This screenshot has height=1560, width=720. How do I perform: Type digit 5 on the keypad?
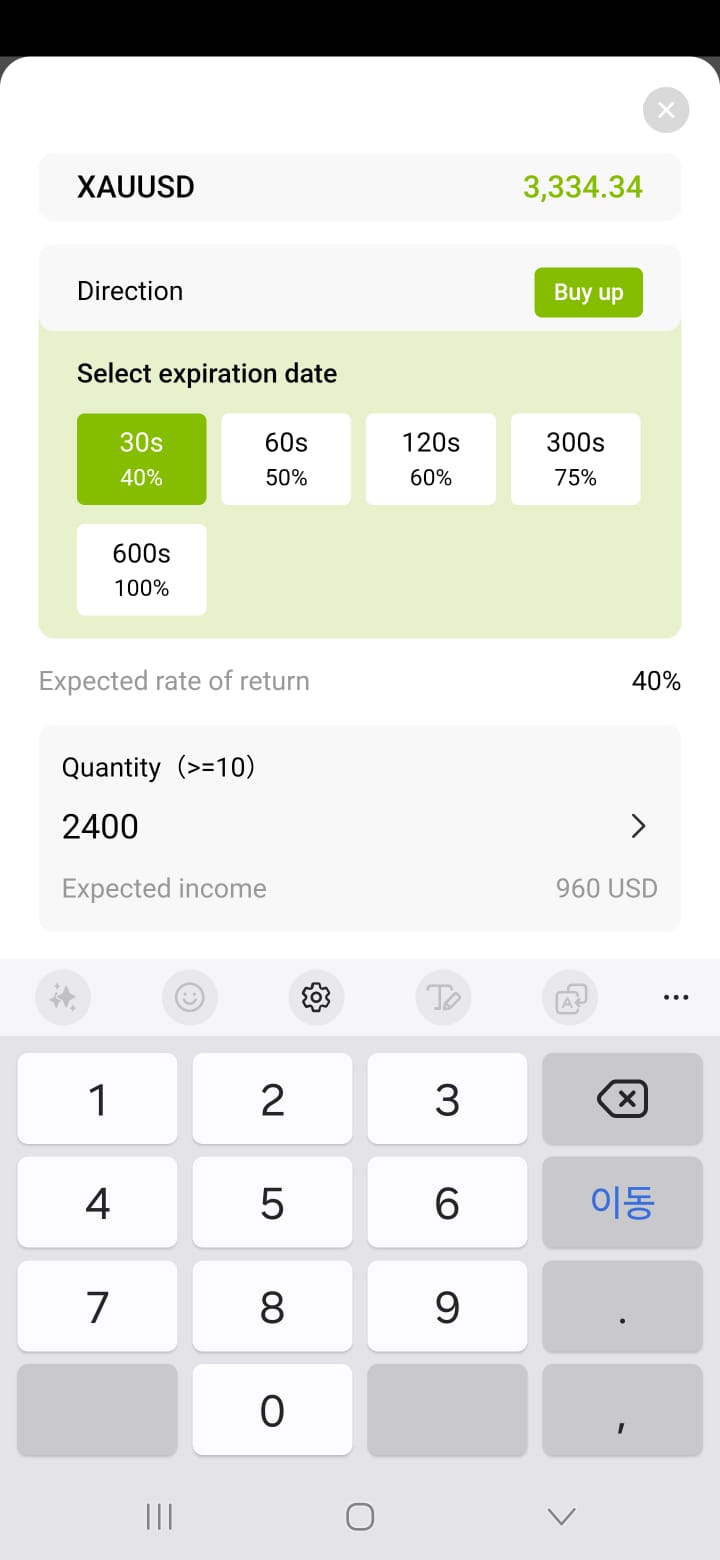(x=272, y=1202)
